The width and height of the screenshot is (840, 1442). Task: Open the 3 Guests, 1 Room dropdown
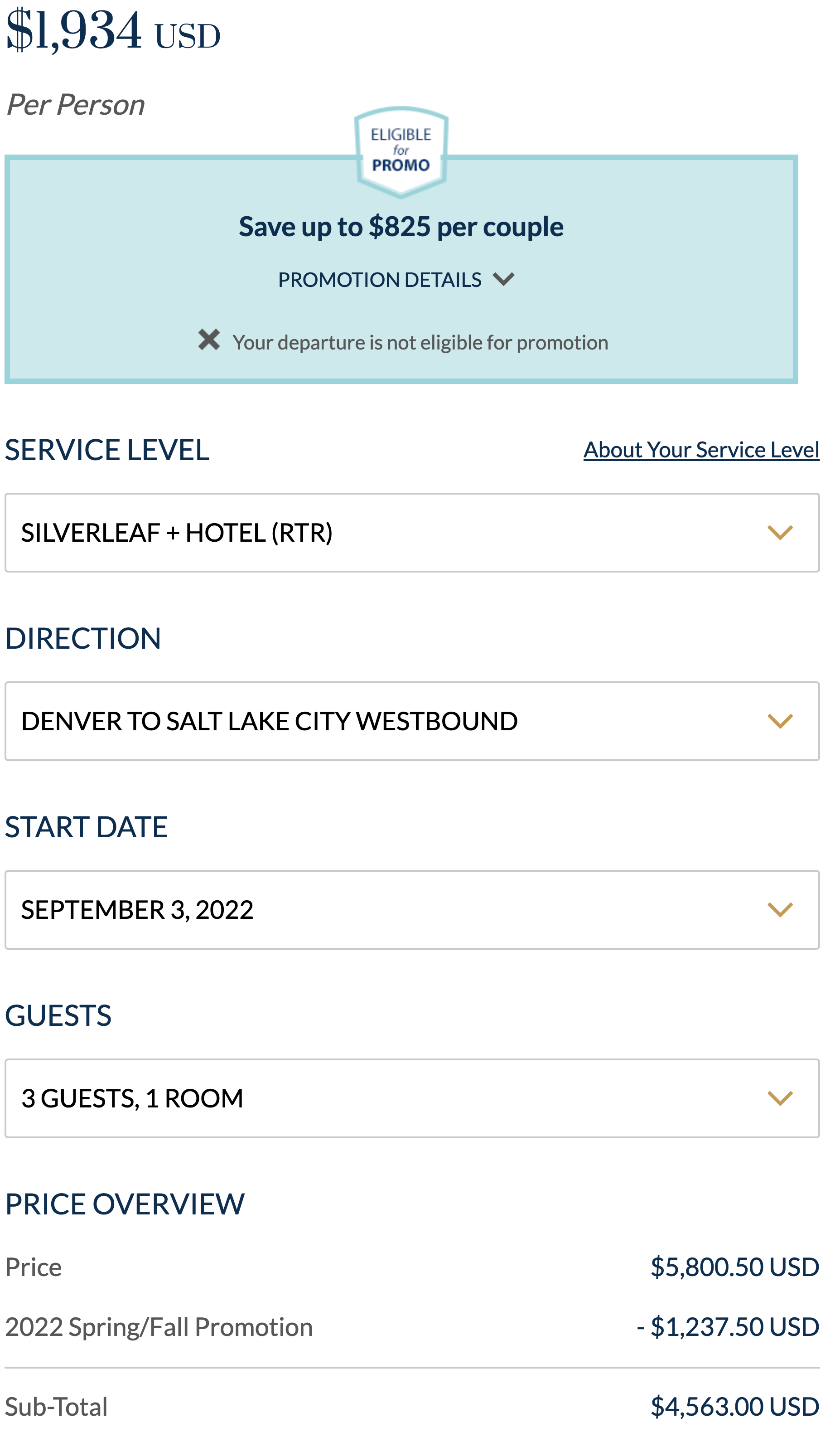412,1098
